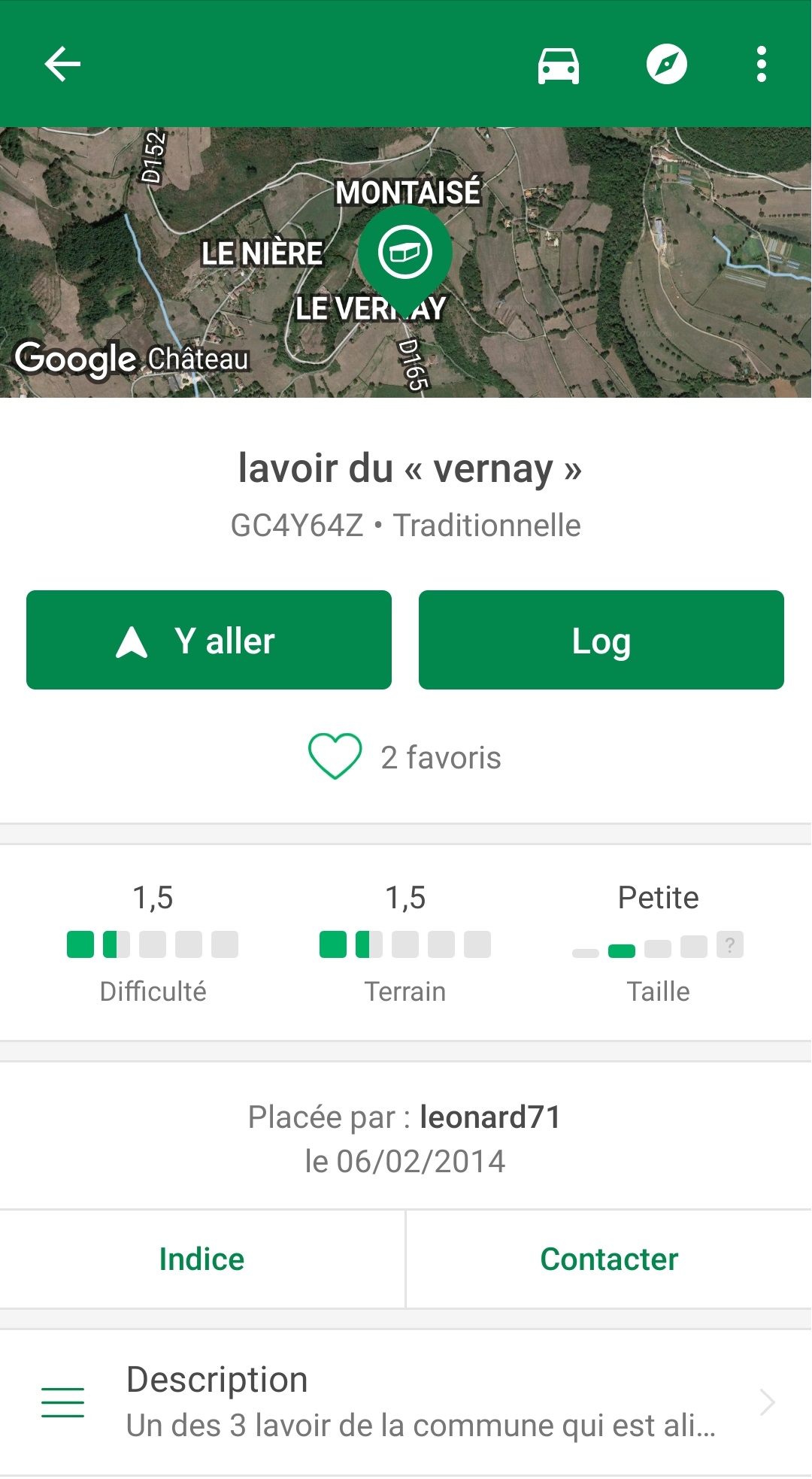Open the Description row
The width and height of the screenshot is (812, 1479).
[406, 1402]
